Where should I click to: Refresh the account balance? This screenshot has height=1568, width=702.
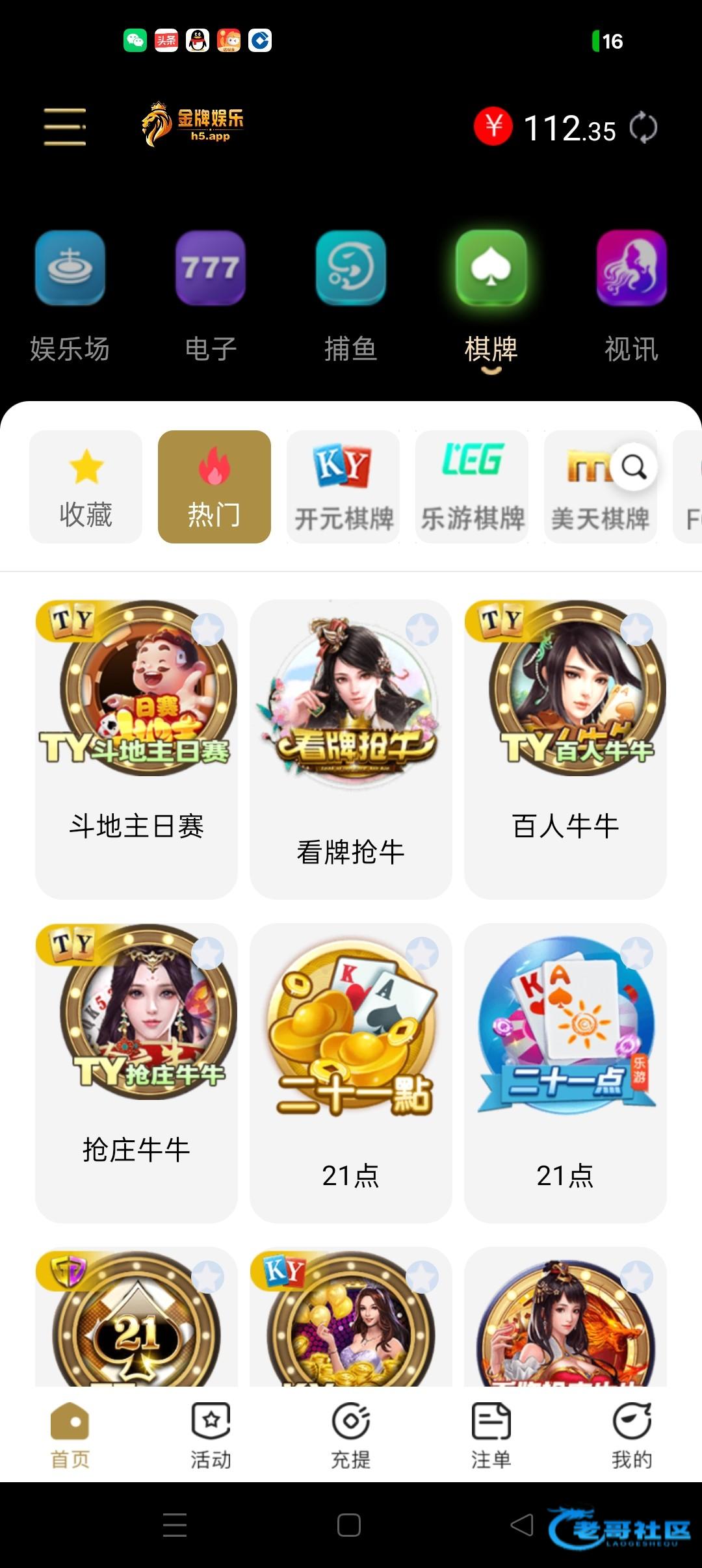(x=643, y=127)
